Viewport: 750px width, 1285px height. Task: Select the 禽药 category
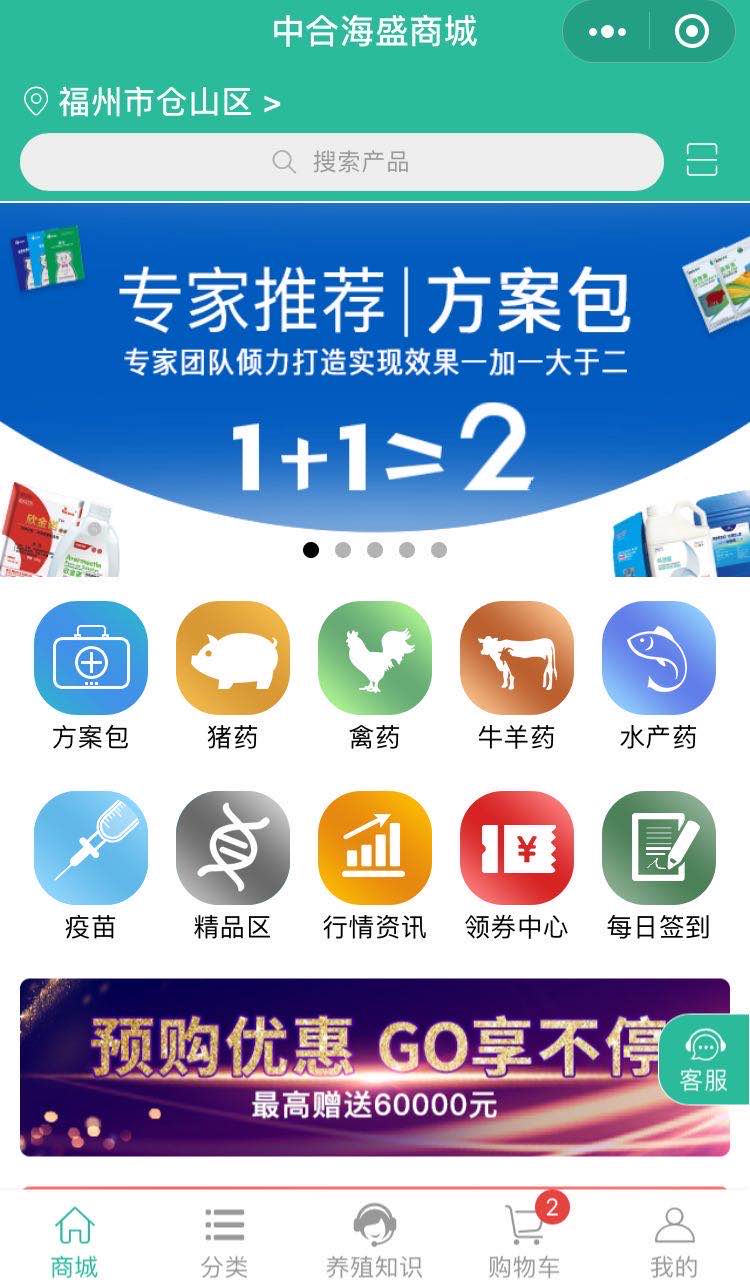tap(375, 658)
